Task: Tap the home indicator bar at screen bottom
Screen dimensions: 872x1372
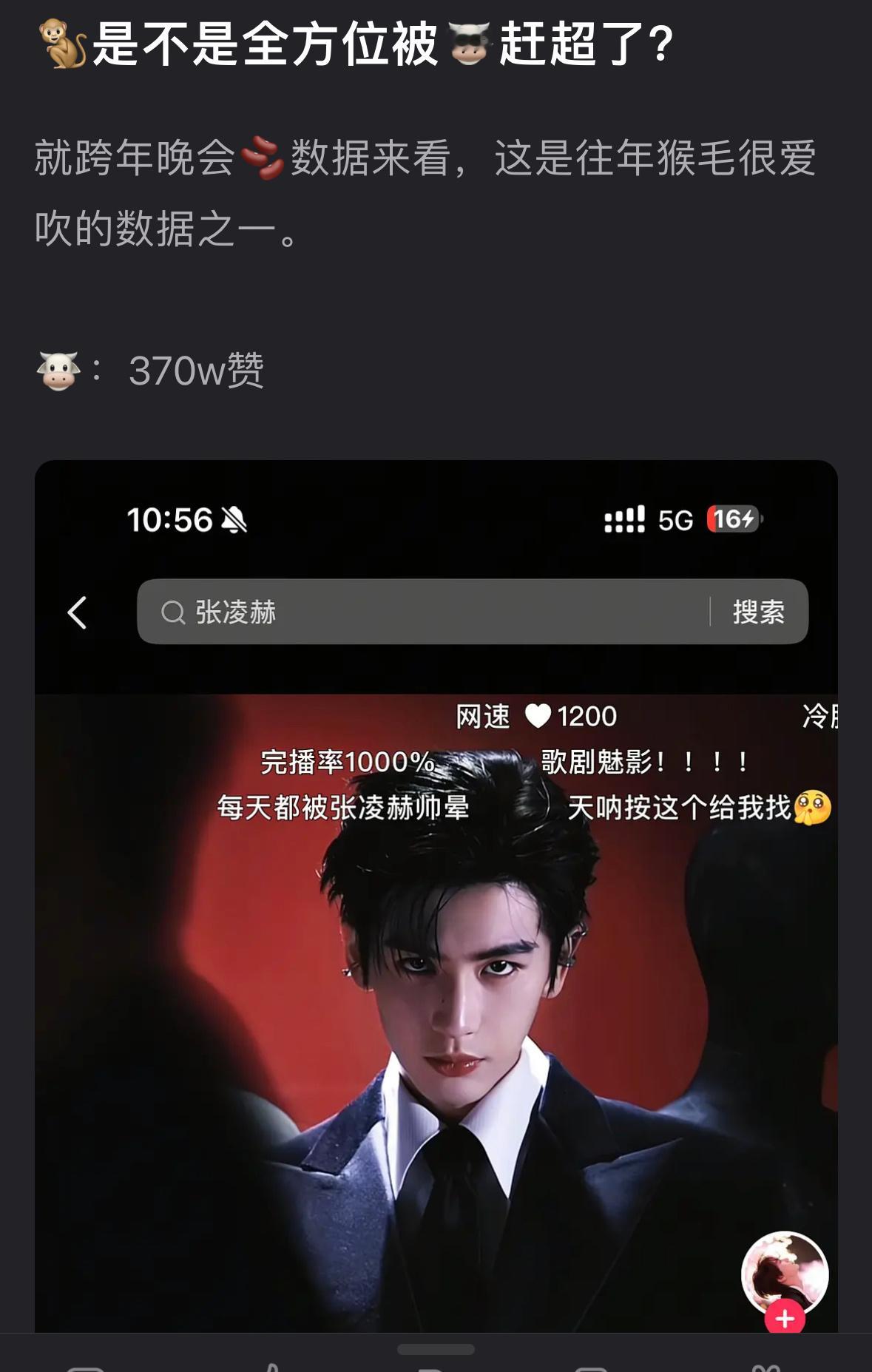Action: pyautogui.click(x=436, y=1349)
